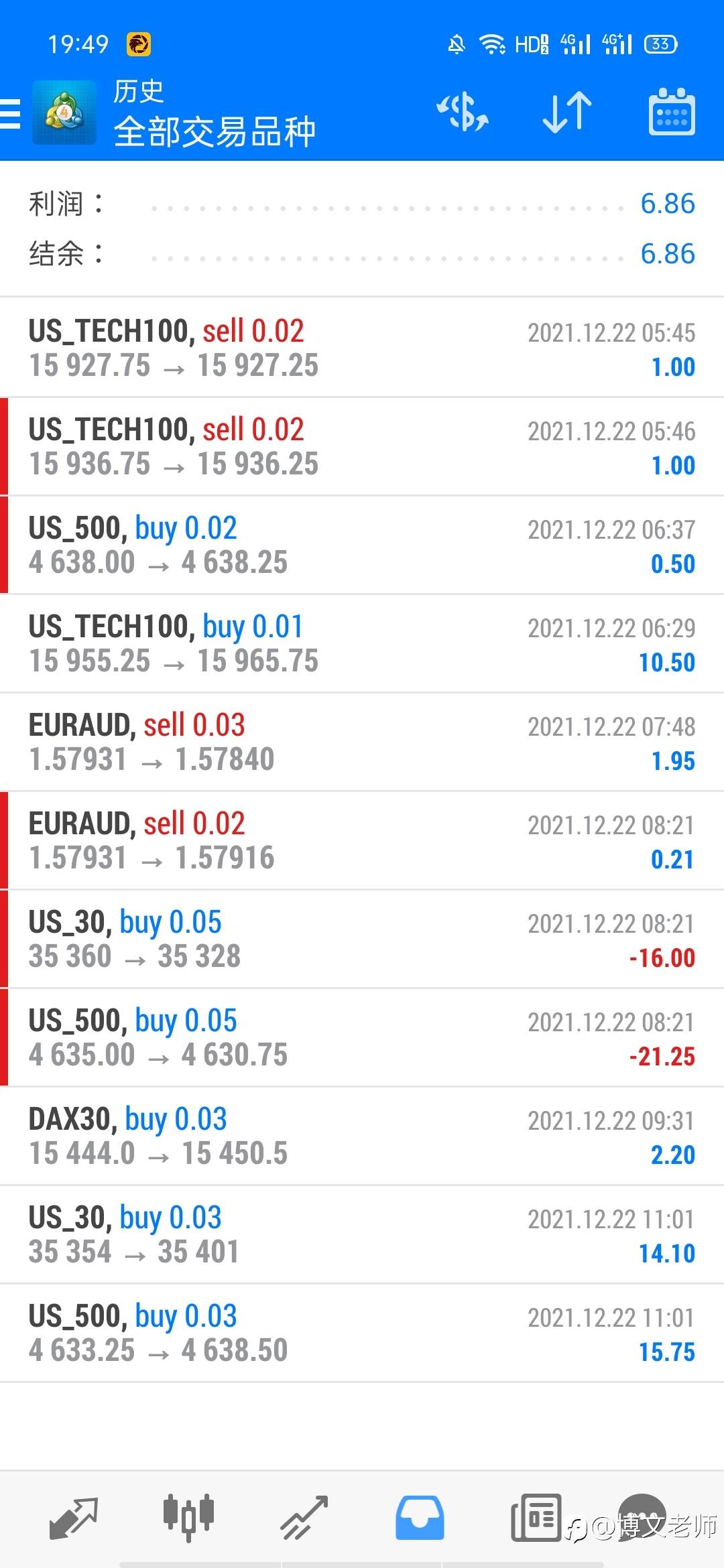Open the US_TECH100 sell trade at 05:45
This screenshot has width=724, height=1568.
[362, 348]
